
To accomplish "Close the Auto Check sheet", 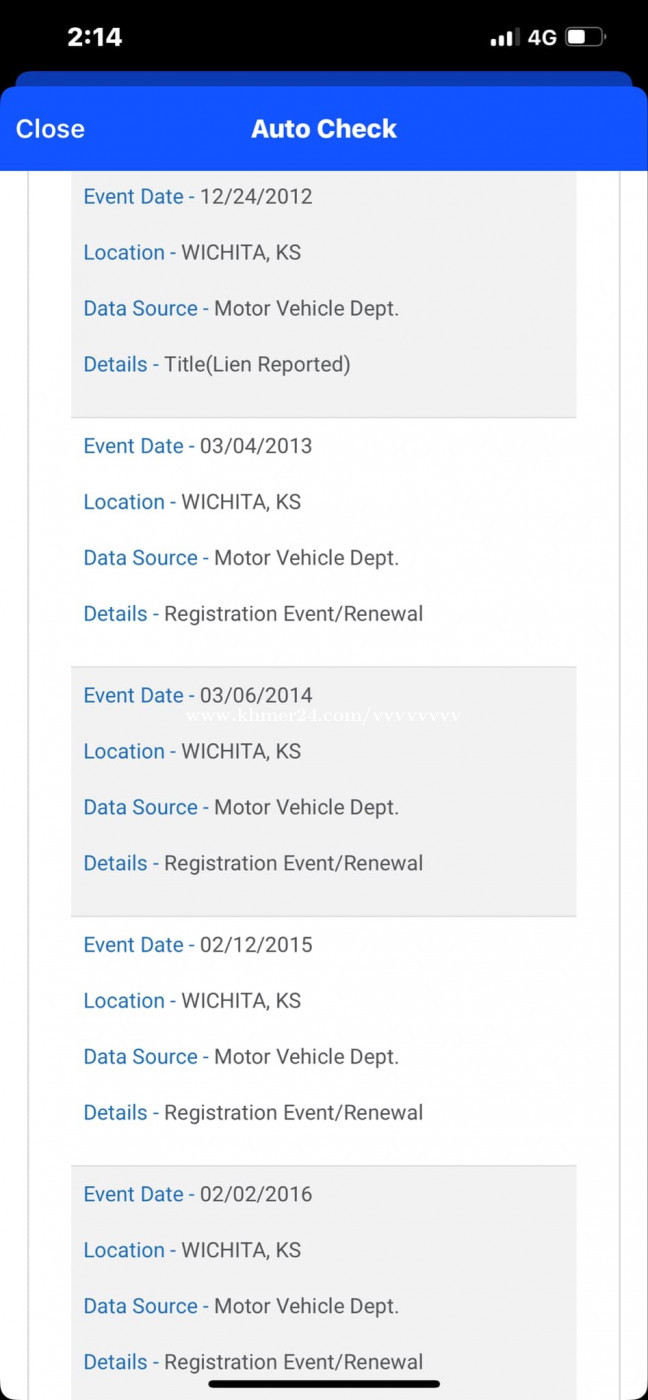I will click(x=50, y=129).
